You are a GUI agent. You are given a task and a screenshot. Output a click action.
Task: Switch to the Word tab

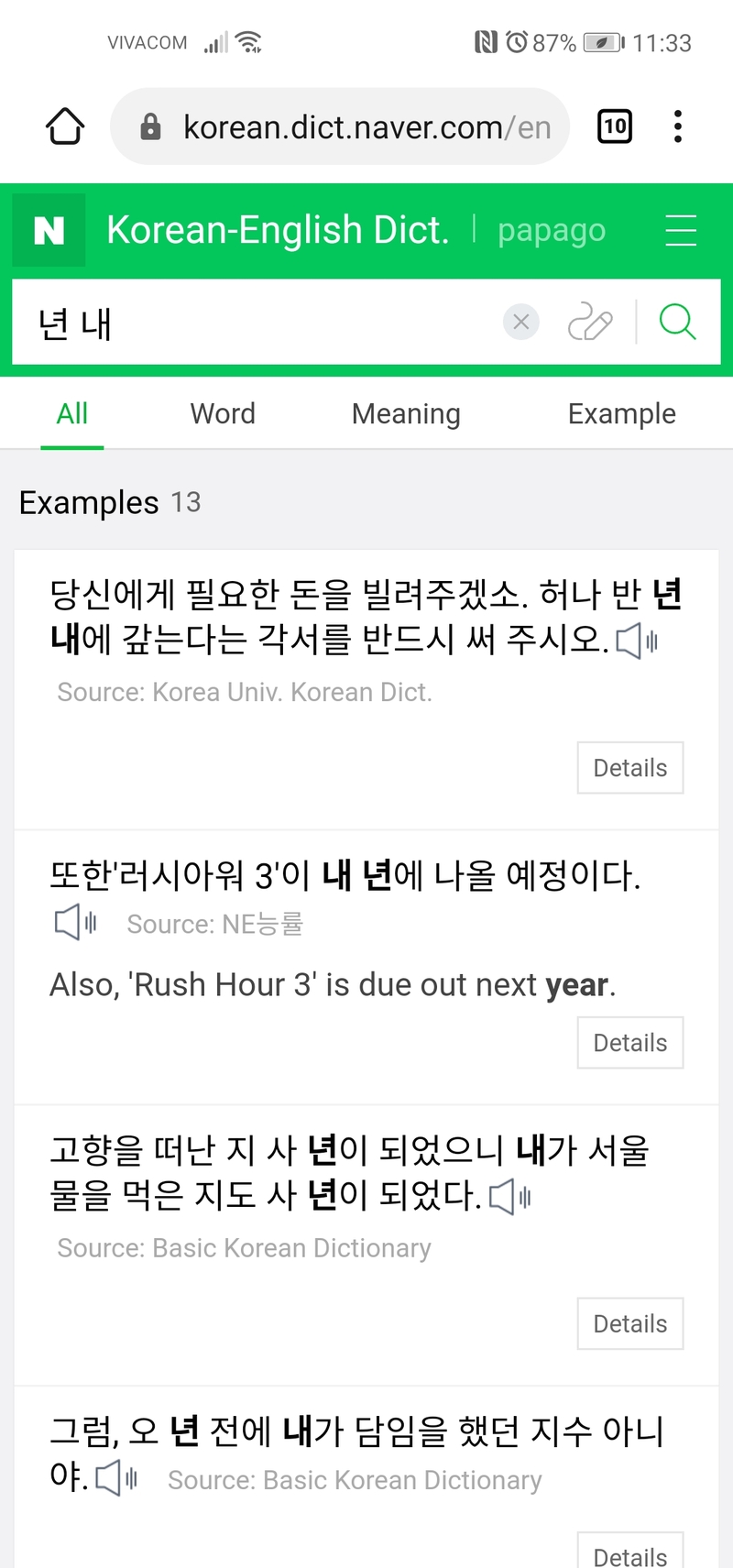pos(223,413)
